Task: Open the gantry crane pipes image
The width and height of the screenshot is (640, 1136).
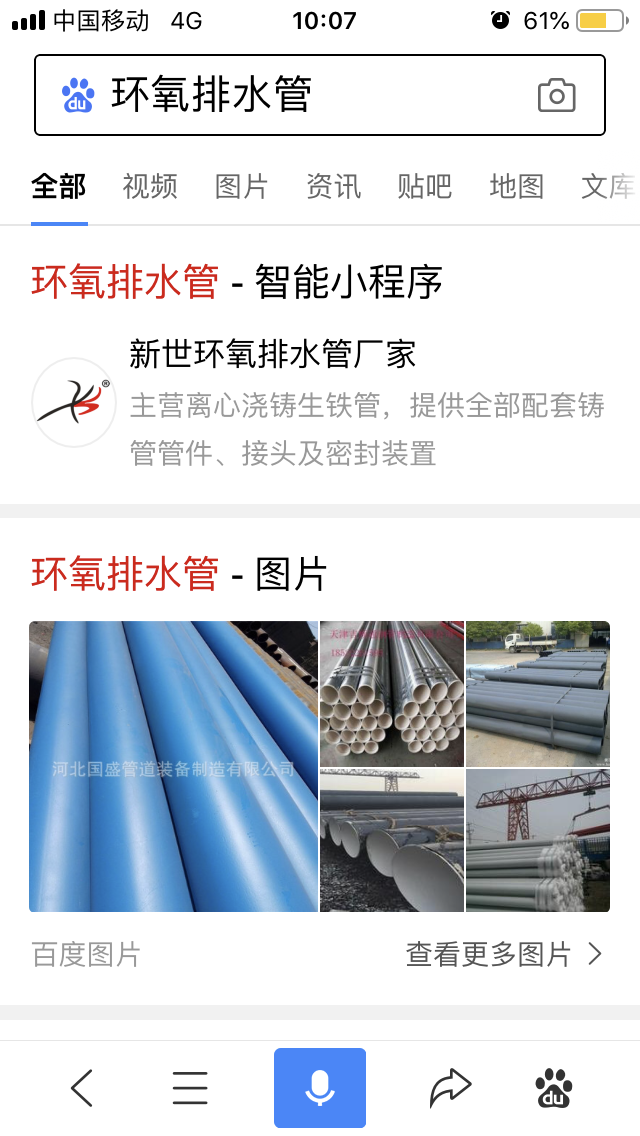Action: [538, 840]
